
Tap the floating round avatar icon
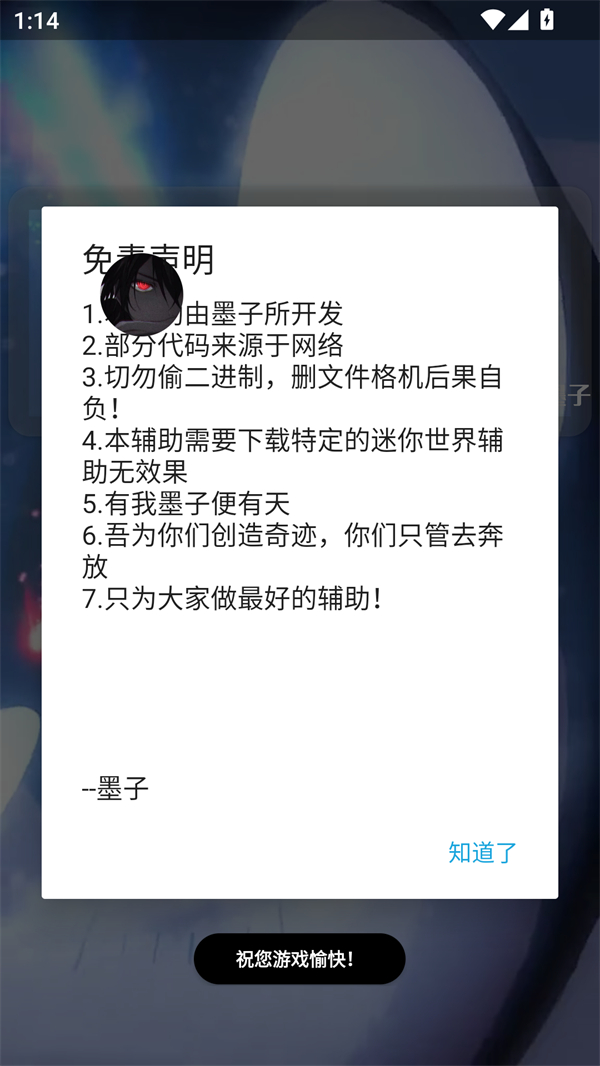[x=142, y=294]
